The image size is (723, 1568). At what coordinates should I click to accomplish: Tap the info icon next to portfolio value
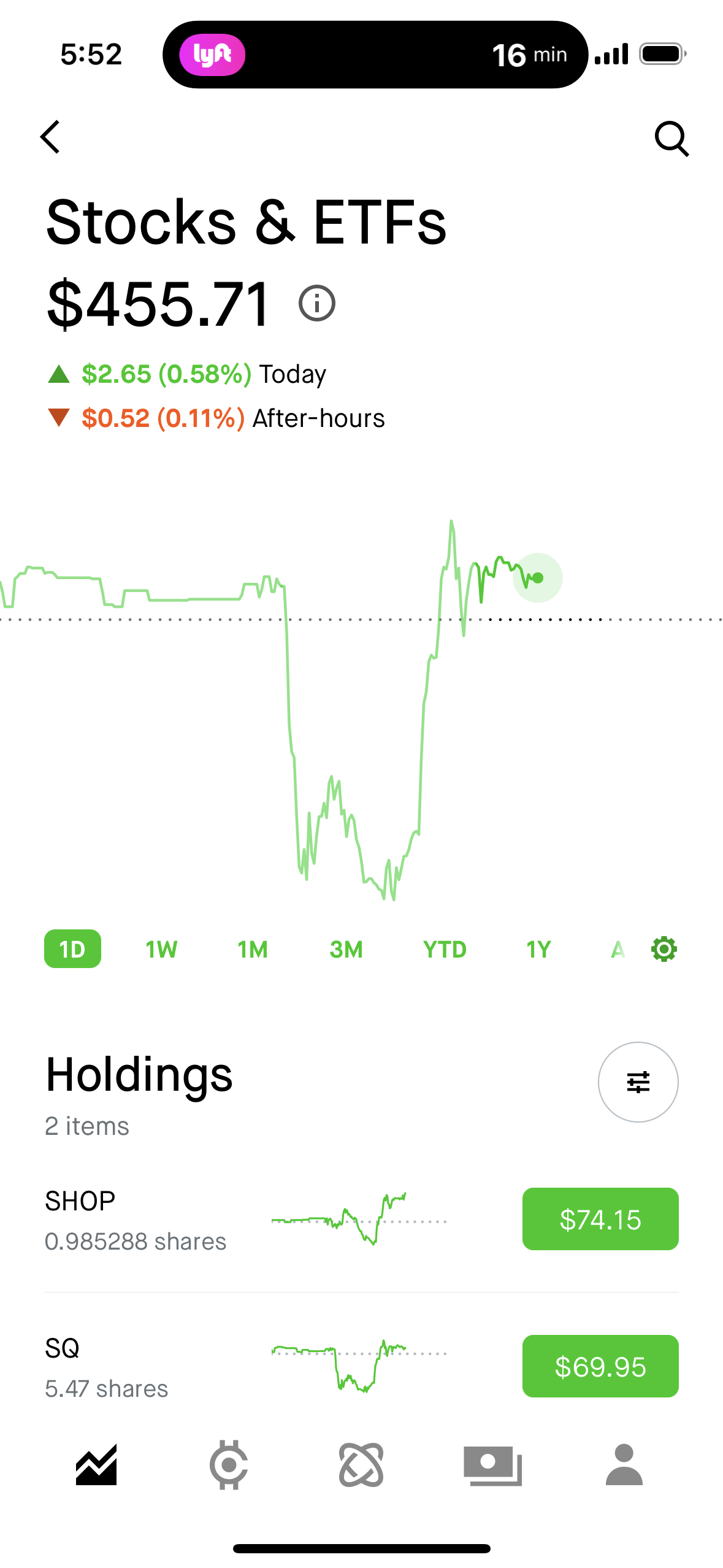[x=316, y=302]
